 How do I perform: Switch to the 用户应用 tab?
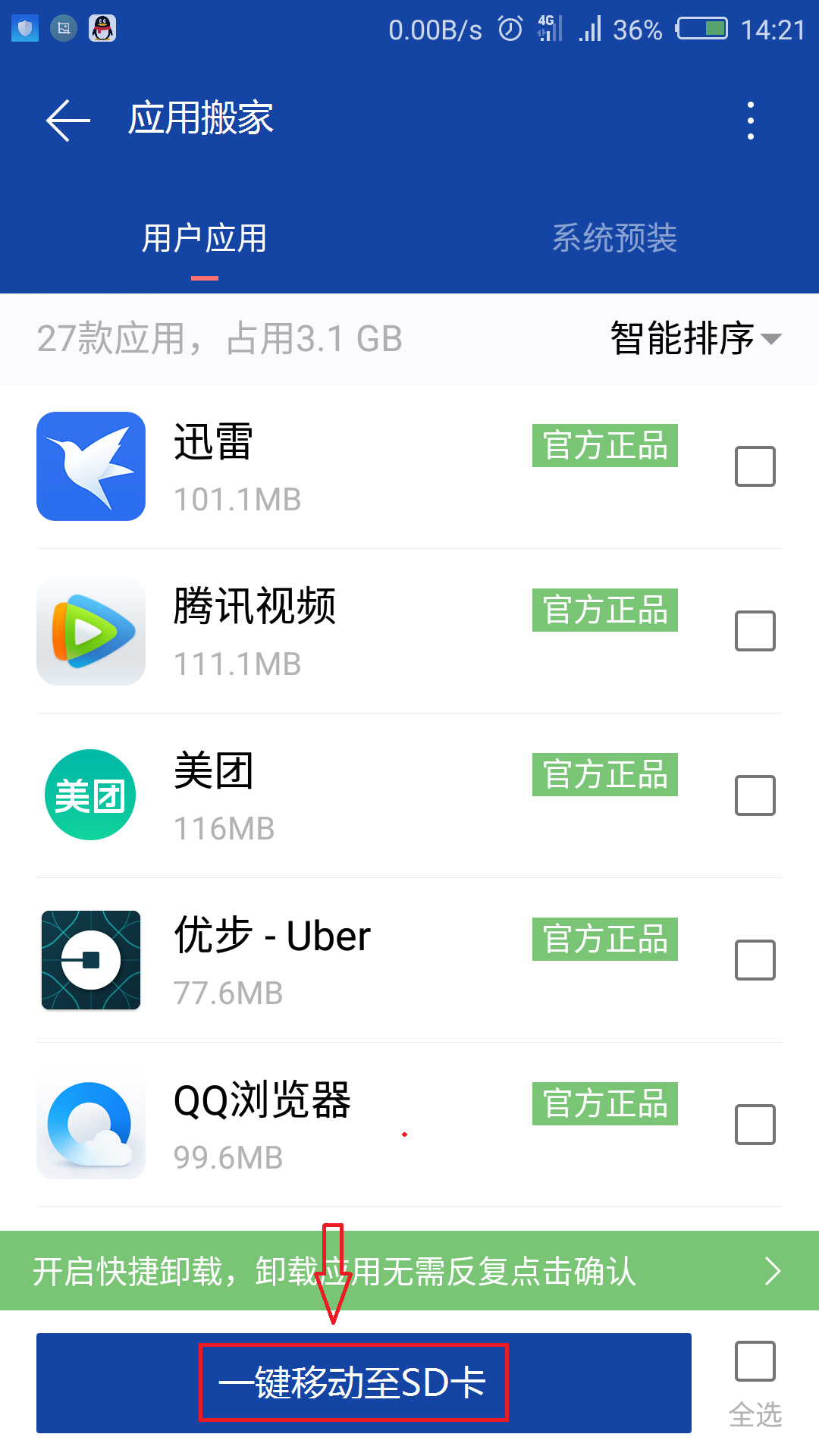205,238
